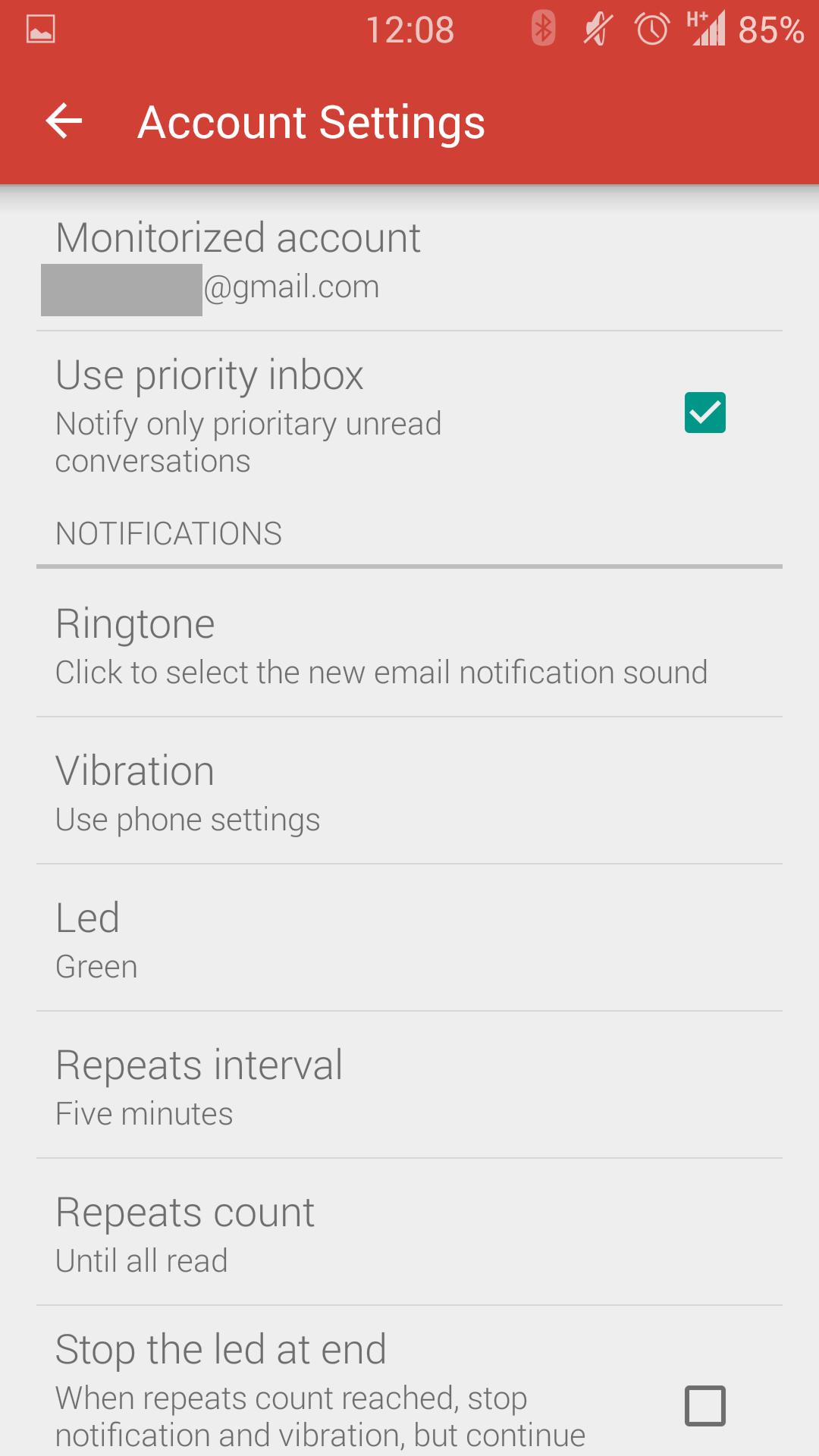Tap the Account Settings title

(x=311, y=121)
